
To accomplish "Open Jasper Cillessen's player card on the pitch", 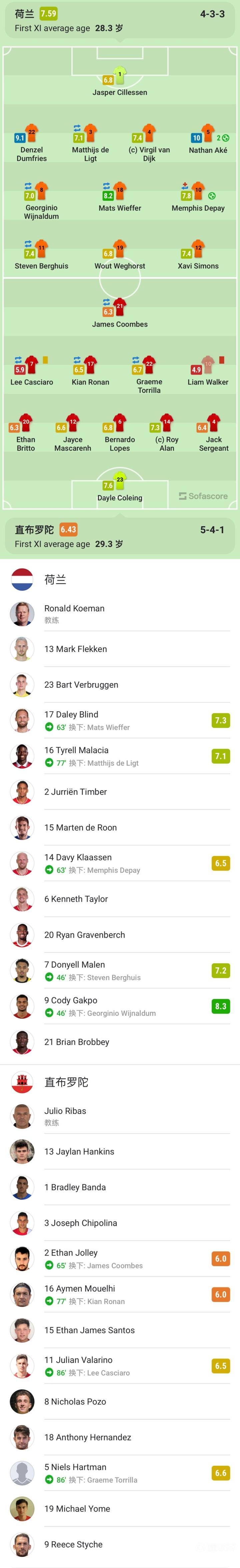I will click(119, 82).
